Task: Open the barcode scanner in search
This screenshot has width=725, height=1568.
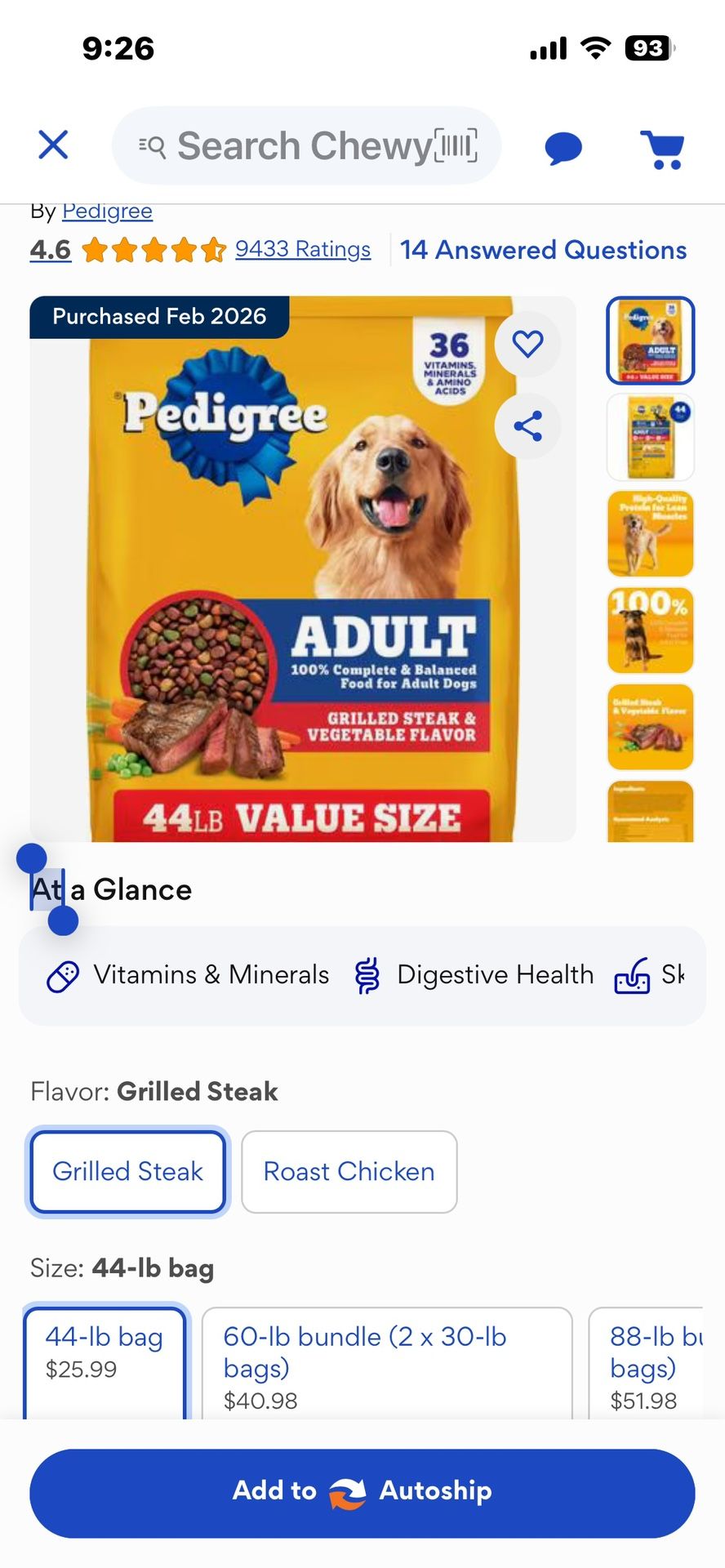Action: (x=456, y=146)
